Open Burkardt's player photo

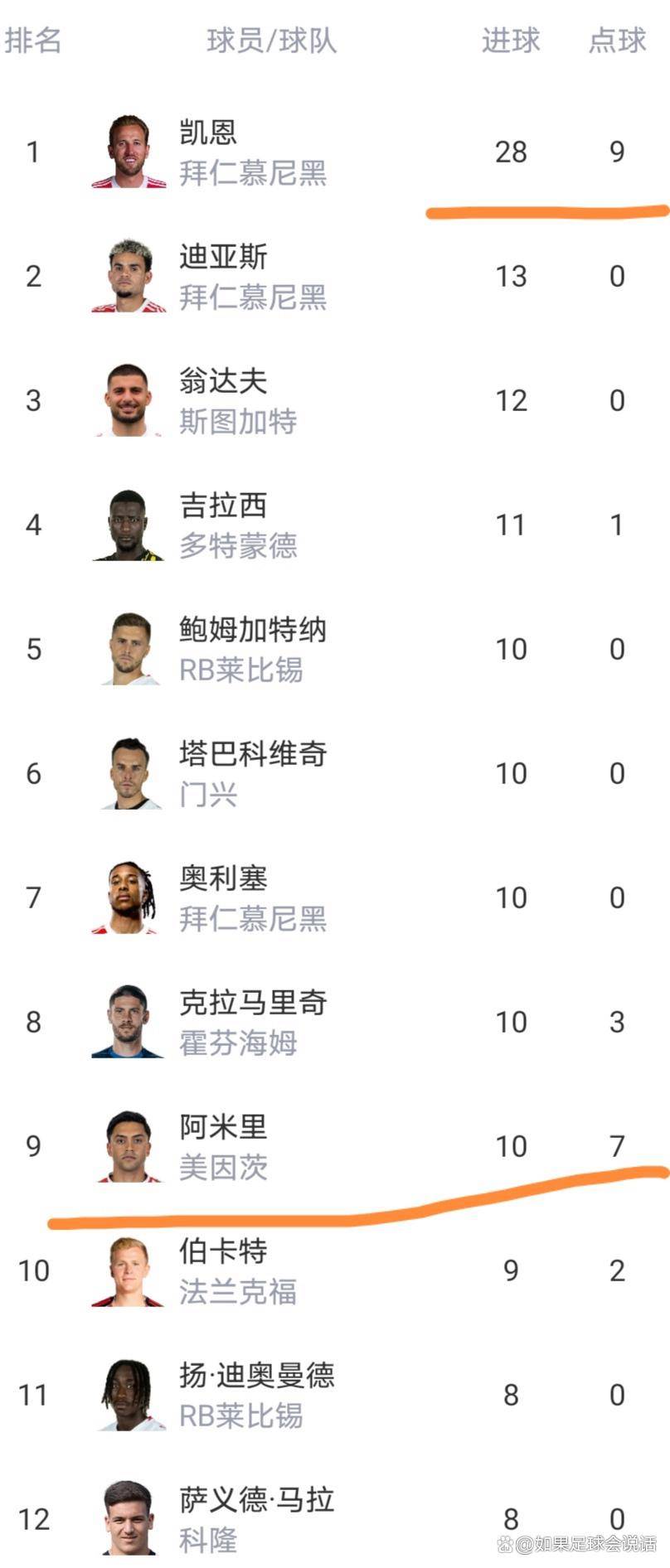pos(129,1270)
